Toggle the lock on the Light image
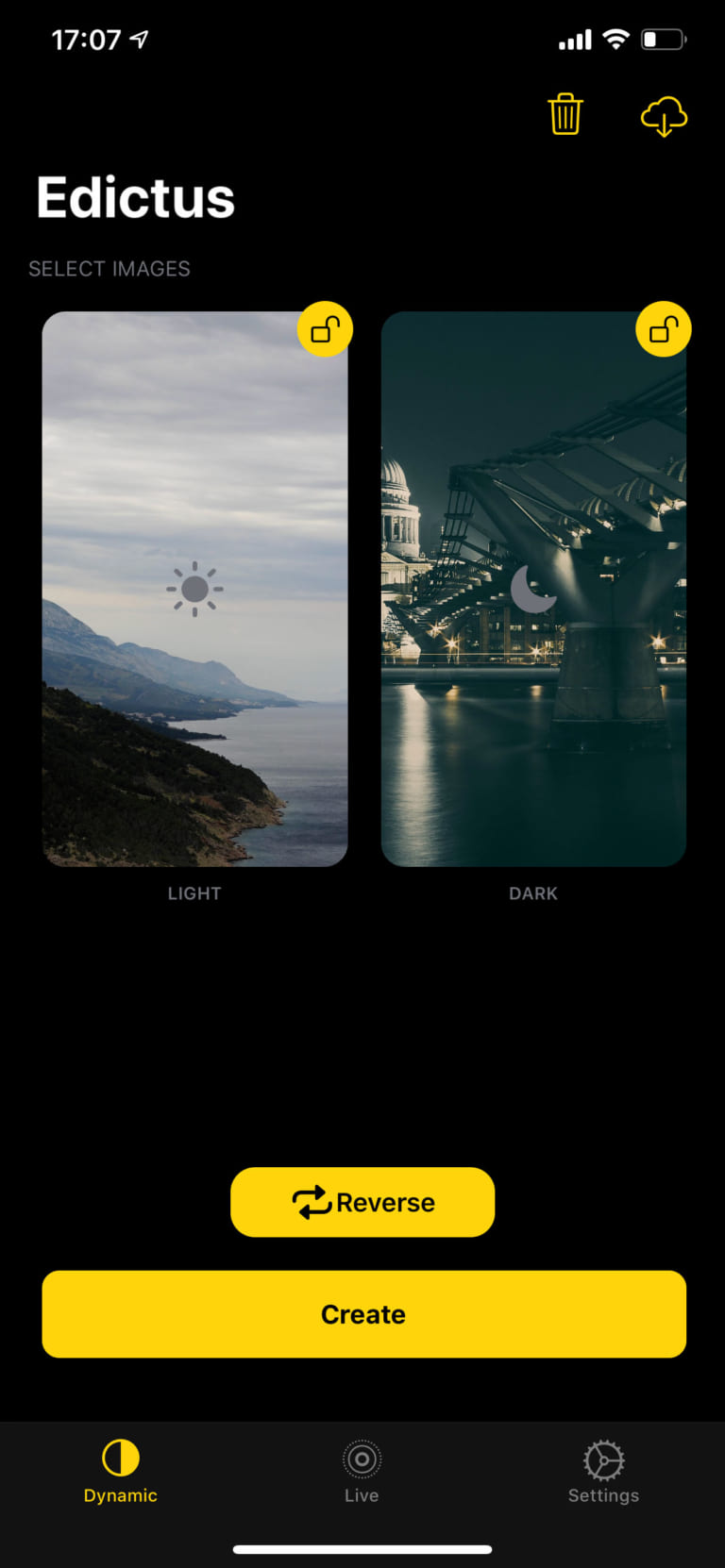The height and width of the screenshot is (1568, 725). coord(326,329)
